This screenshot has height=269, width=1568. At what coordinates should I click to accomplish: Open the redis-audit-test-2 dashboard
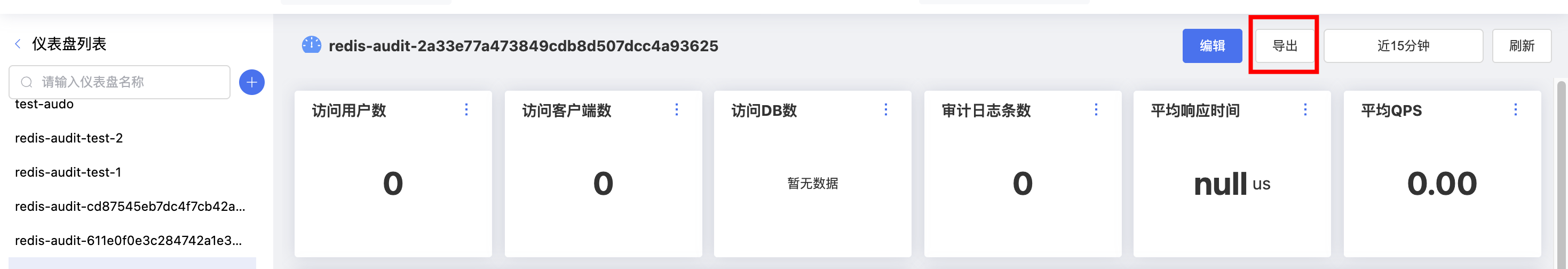(x=69, y=138)
